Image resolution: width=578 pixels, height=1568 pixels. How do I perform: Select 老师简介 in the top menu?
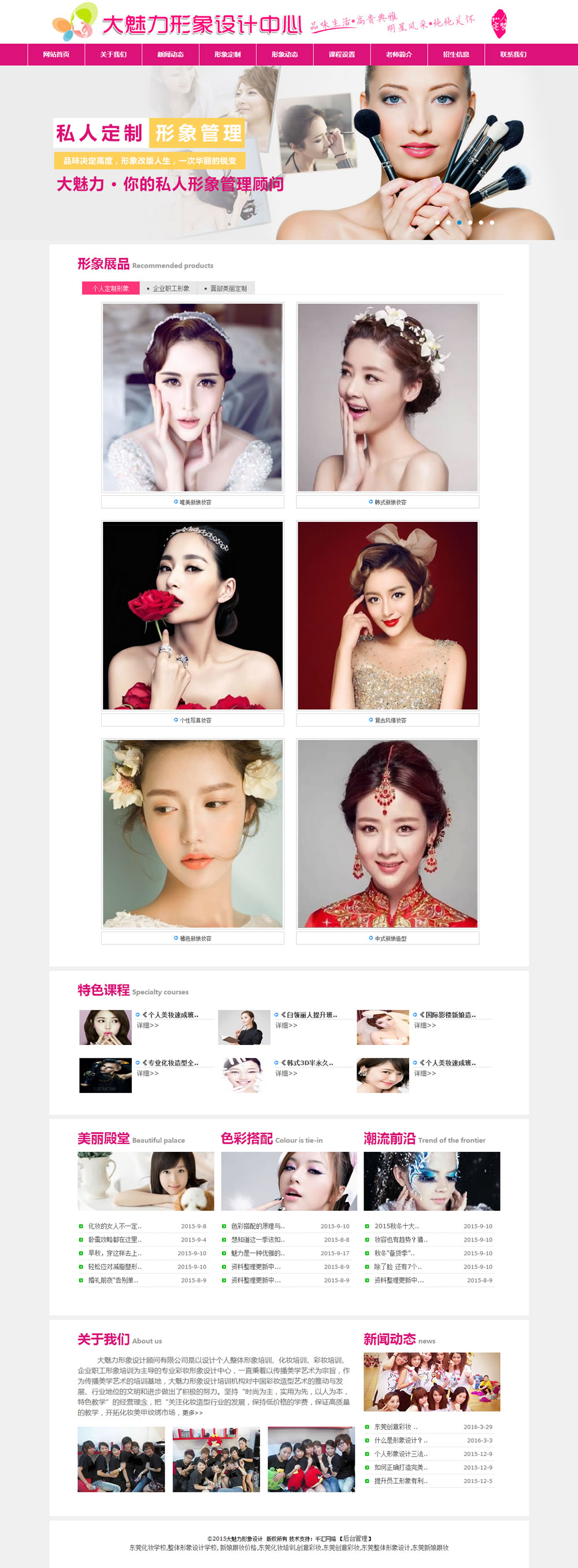click(398, 54)
